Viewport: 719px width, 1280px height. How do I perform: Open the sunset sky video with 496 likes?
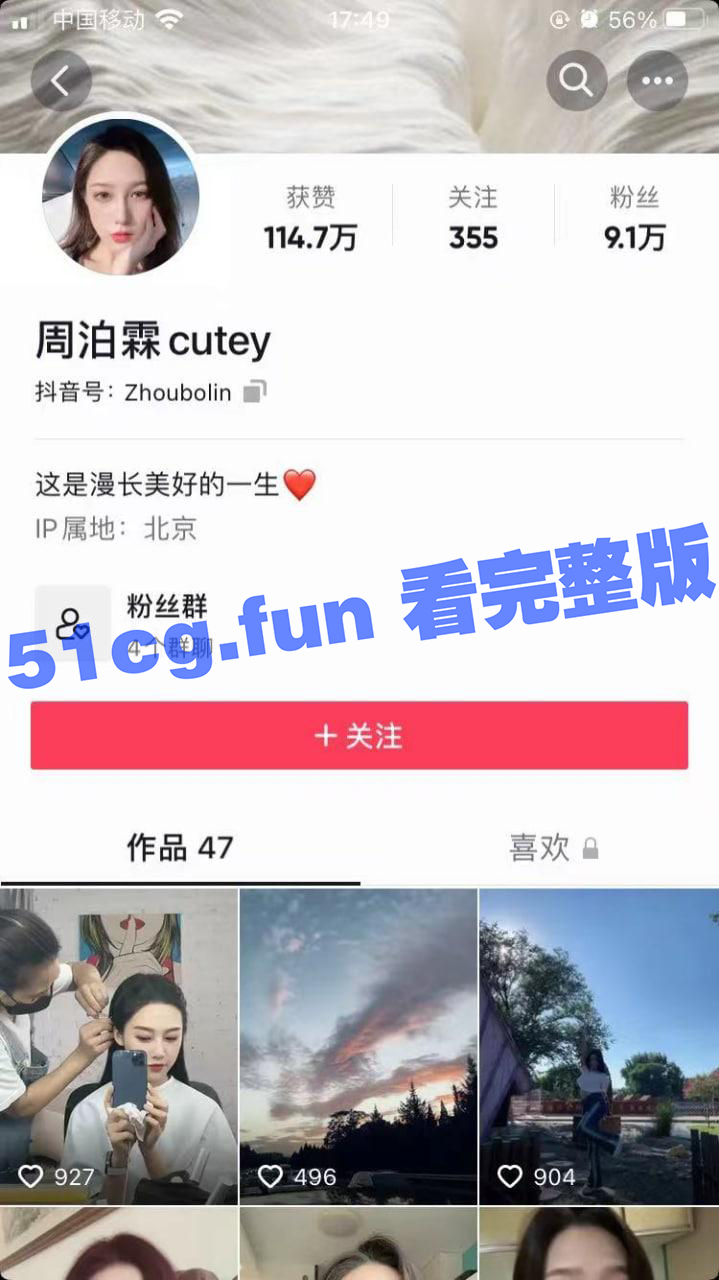point(358,1046)
